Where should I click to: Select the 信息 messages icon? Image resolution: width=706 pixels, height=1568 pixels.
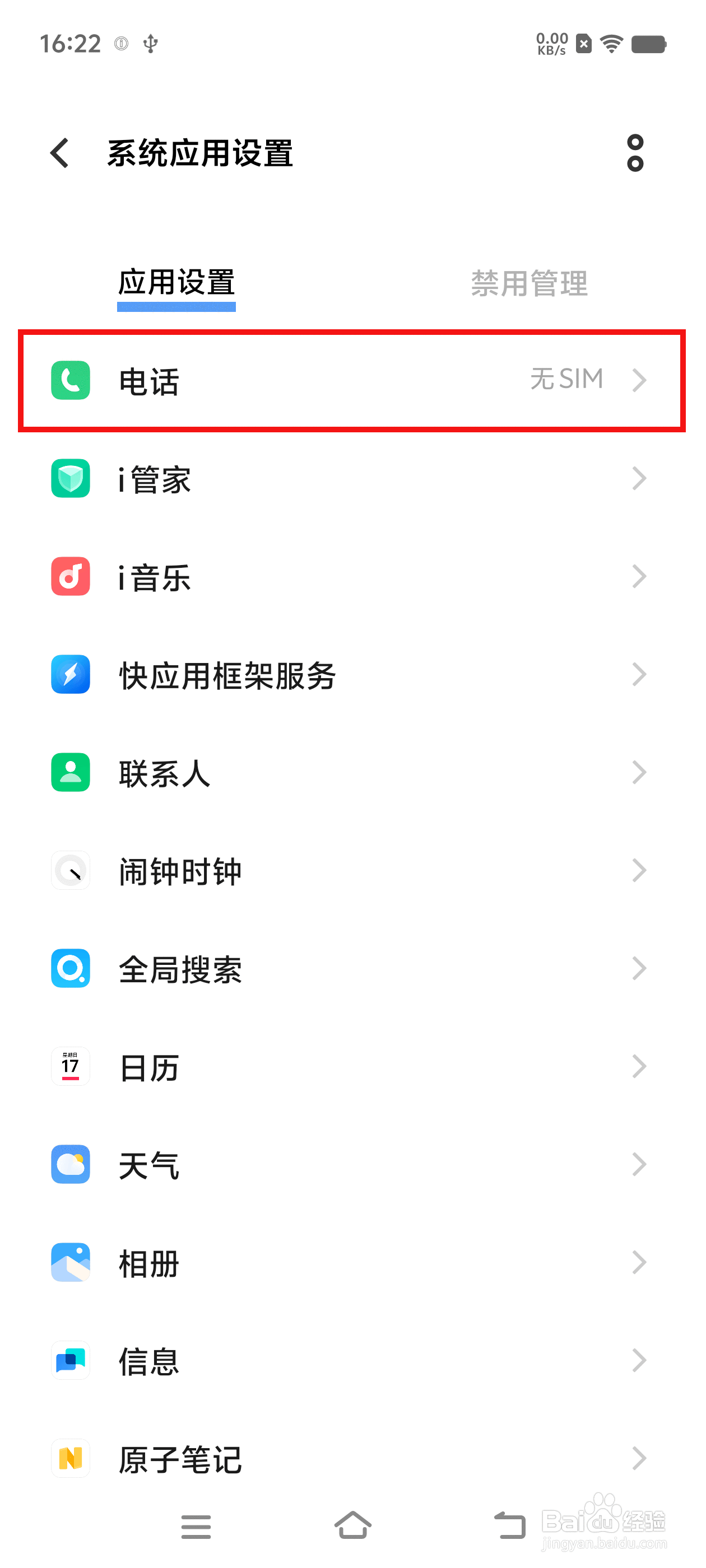pyautogui.click(x=70, y=1360)
